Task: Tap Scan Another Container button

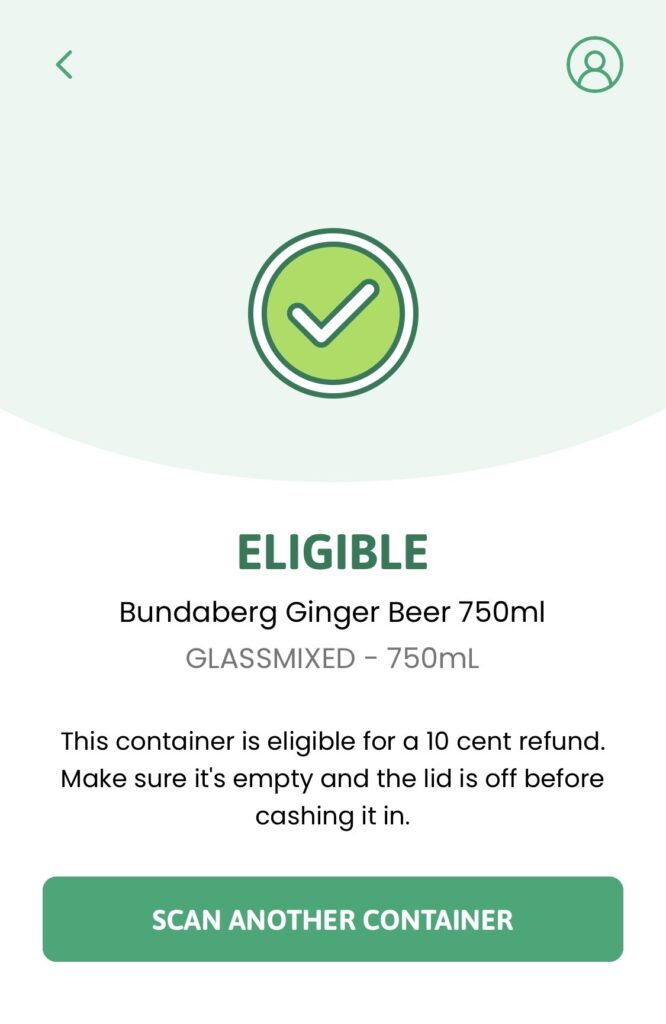Action: 332,919
